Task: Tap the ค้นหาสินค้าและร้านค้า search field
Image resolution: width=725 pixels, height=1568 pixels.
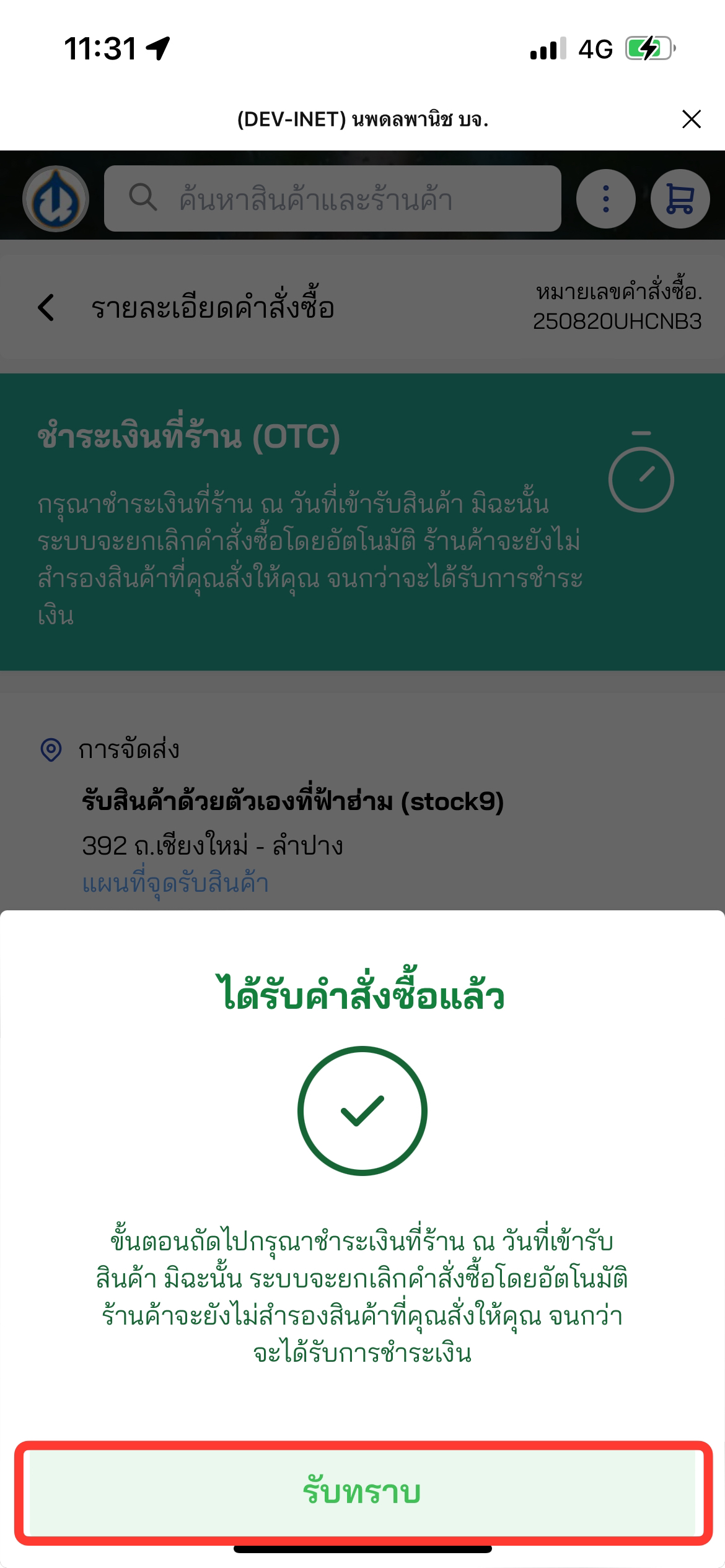Action: (332, 199)
